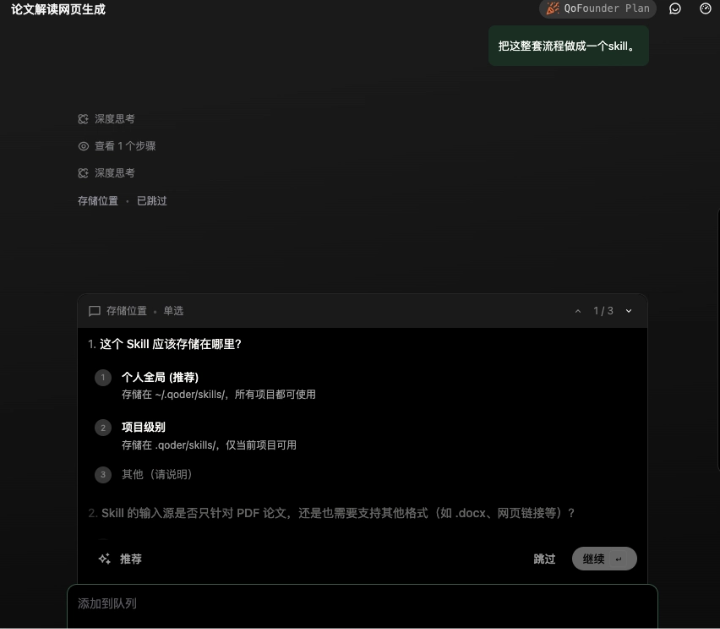Open the chat bubble icon in top bar
This screenshot has width=720, height=629.
click(x=675, y=9)
